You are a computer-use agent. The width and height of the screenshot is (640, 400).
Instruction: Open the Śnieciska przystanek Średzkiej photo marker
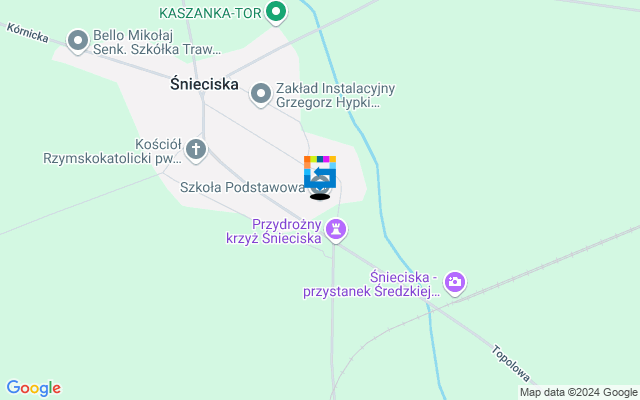pyautogui.click(x=455, y=283)
